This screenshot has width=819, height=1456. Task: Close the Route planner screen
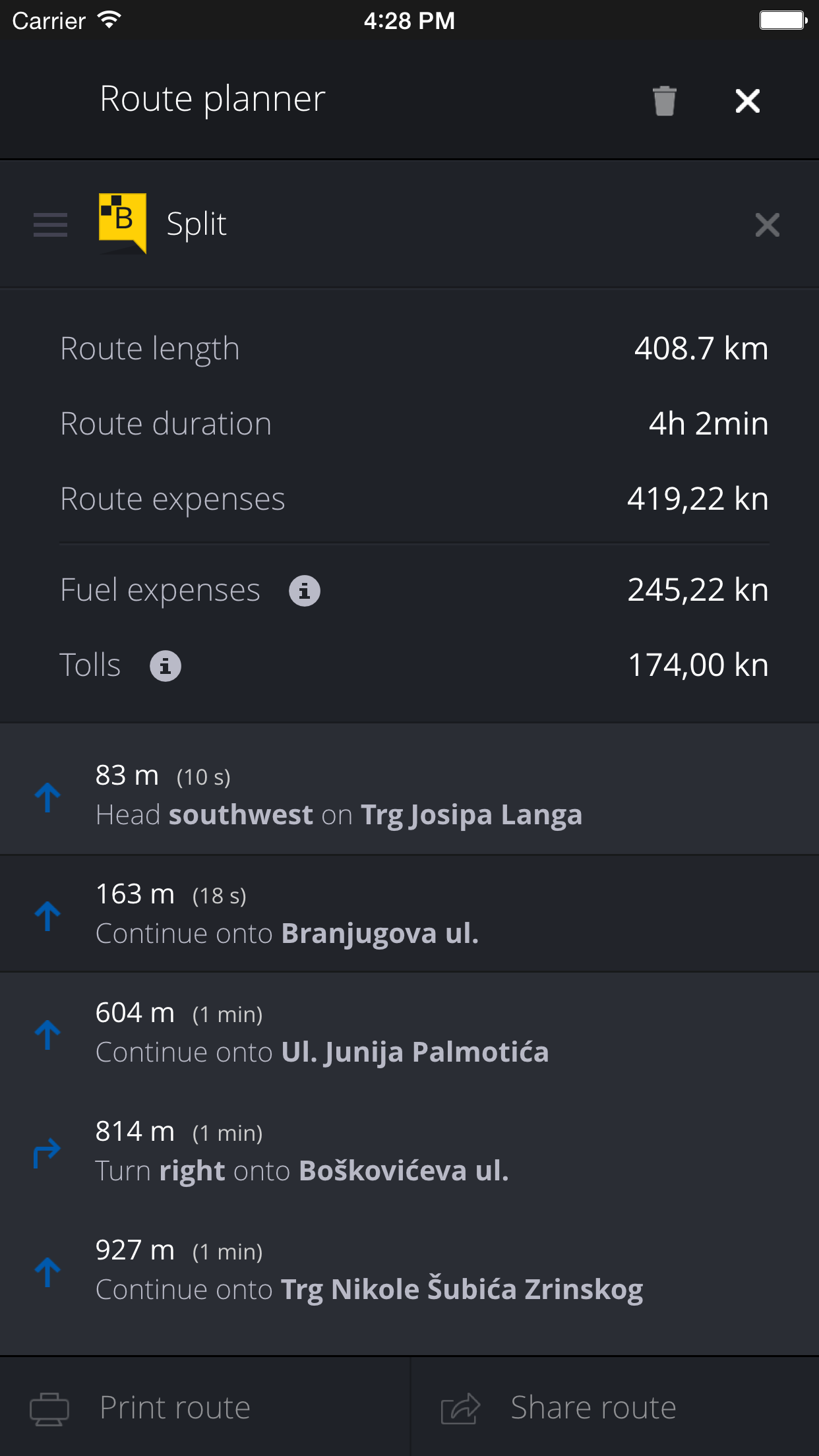747,101
